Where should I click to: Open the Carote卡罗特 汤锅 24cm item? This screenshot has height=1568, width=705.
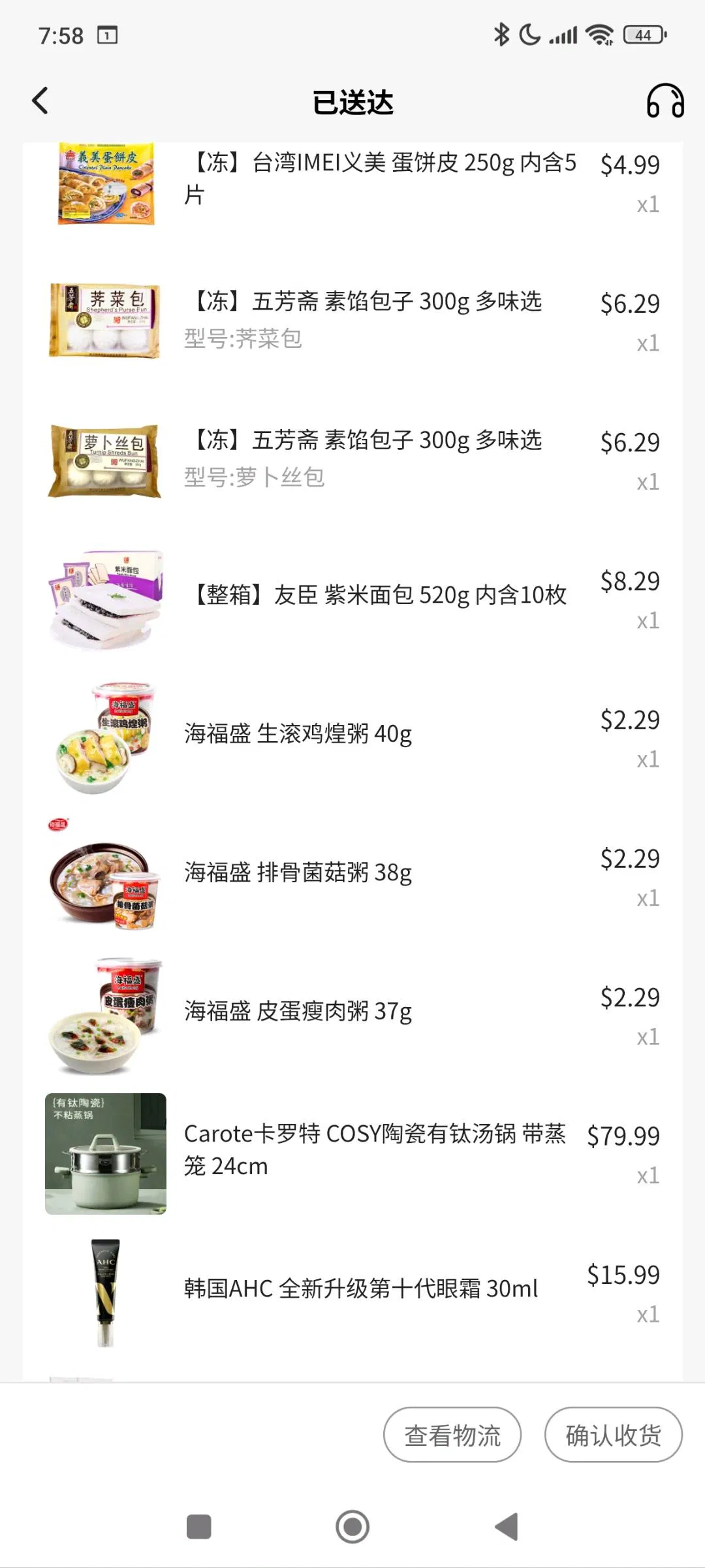(x=375, y=1149)
